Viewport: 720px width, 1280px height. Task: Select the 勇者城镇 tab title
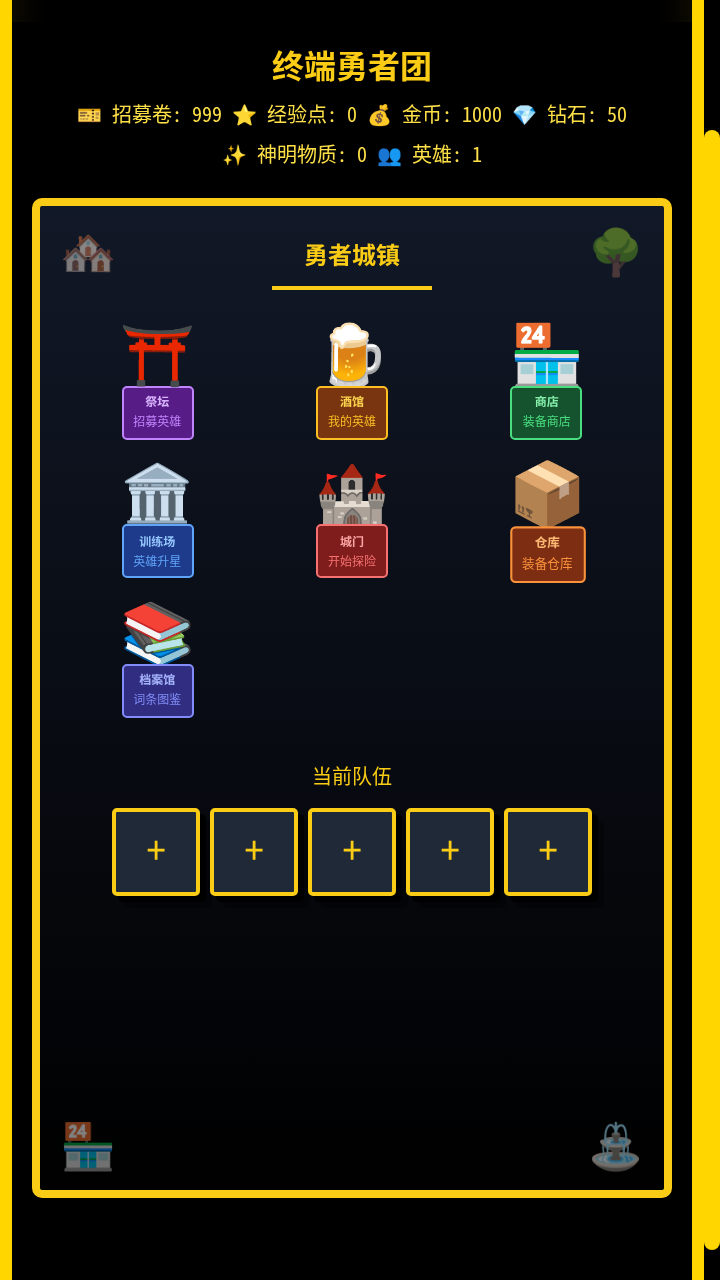352,255
